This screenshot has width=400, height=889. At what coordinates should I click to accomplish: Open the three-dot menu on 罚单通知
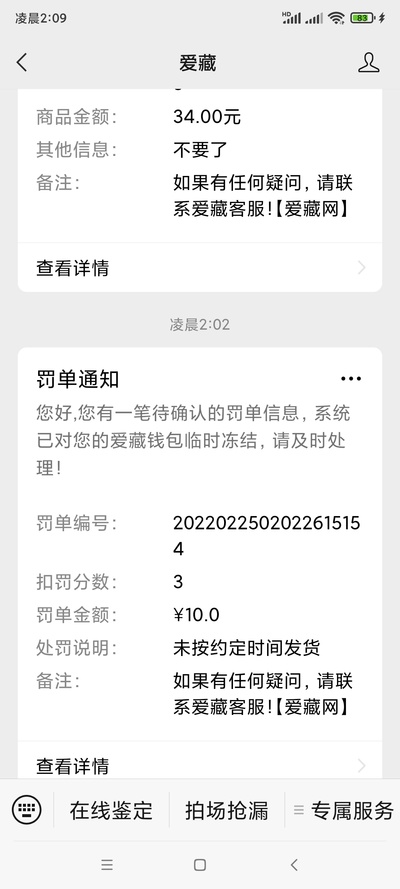(x=351, y=379)
